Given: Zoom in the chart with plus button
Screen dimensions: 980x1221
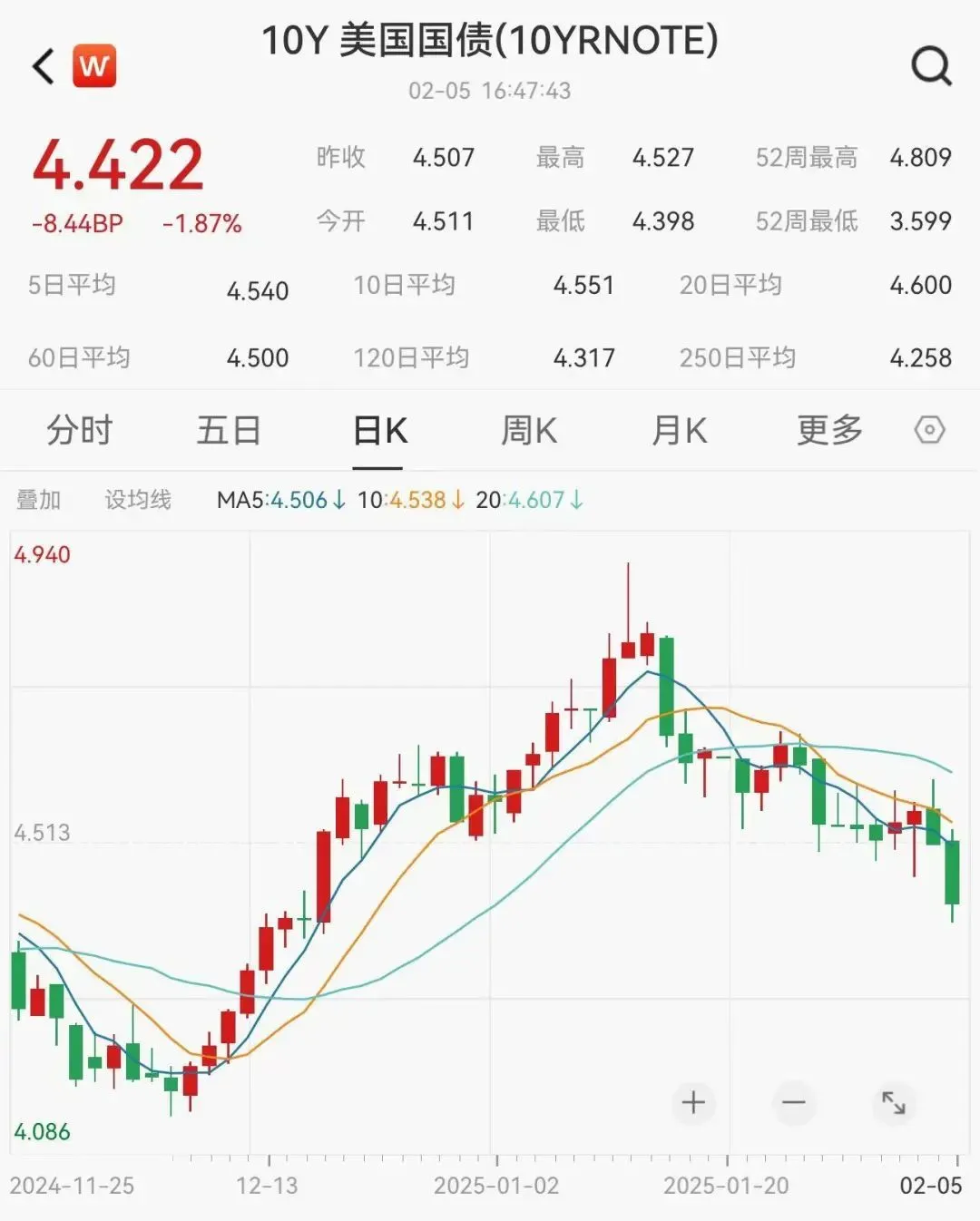Looking at the screenshot, I should pos(693,1102).
